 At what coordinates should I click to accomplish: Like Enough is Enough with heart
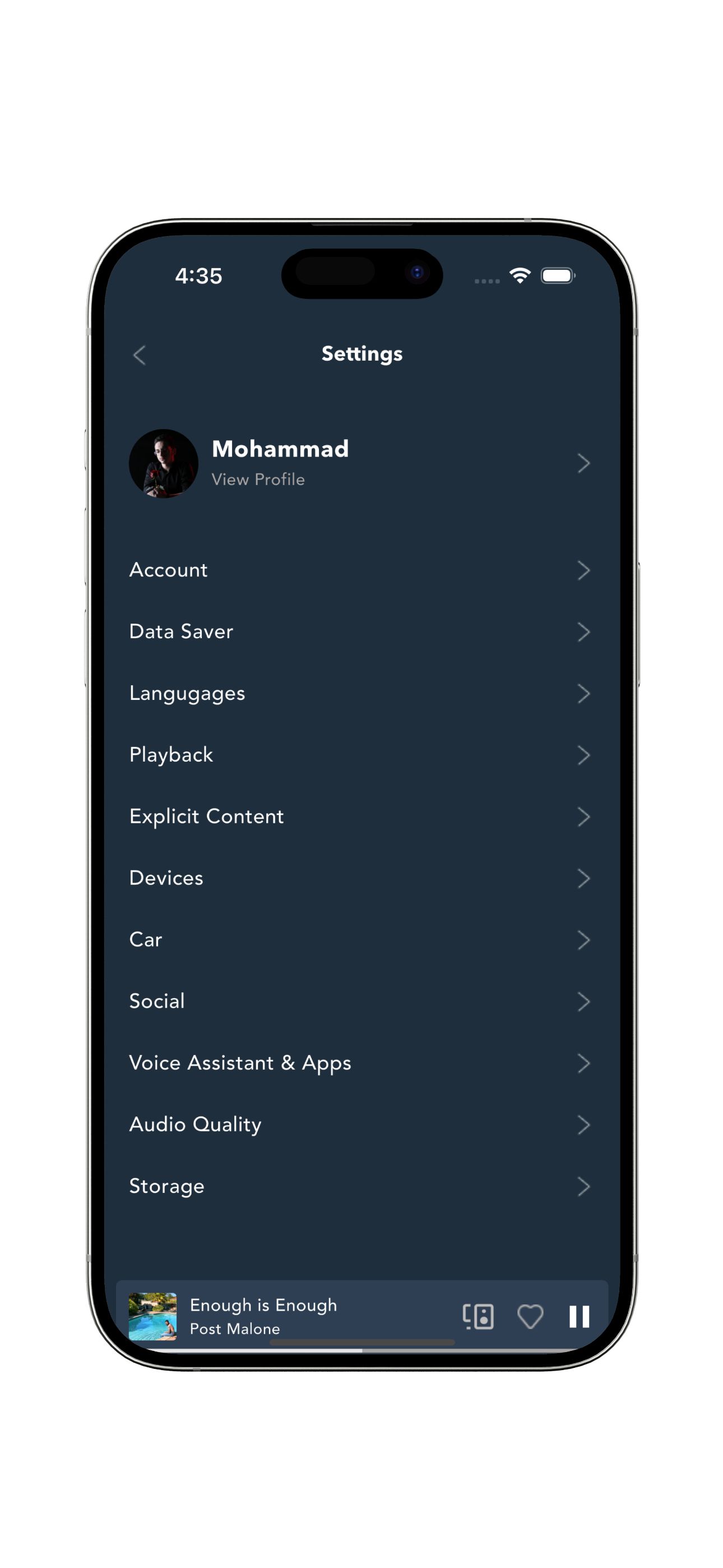coord(530,1317)
